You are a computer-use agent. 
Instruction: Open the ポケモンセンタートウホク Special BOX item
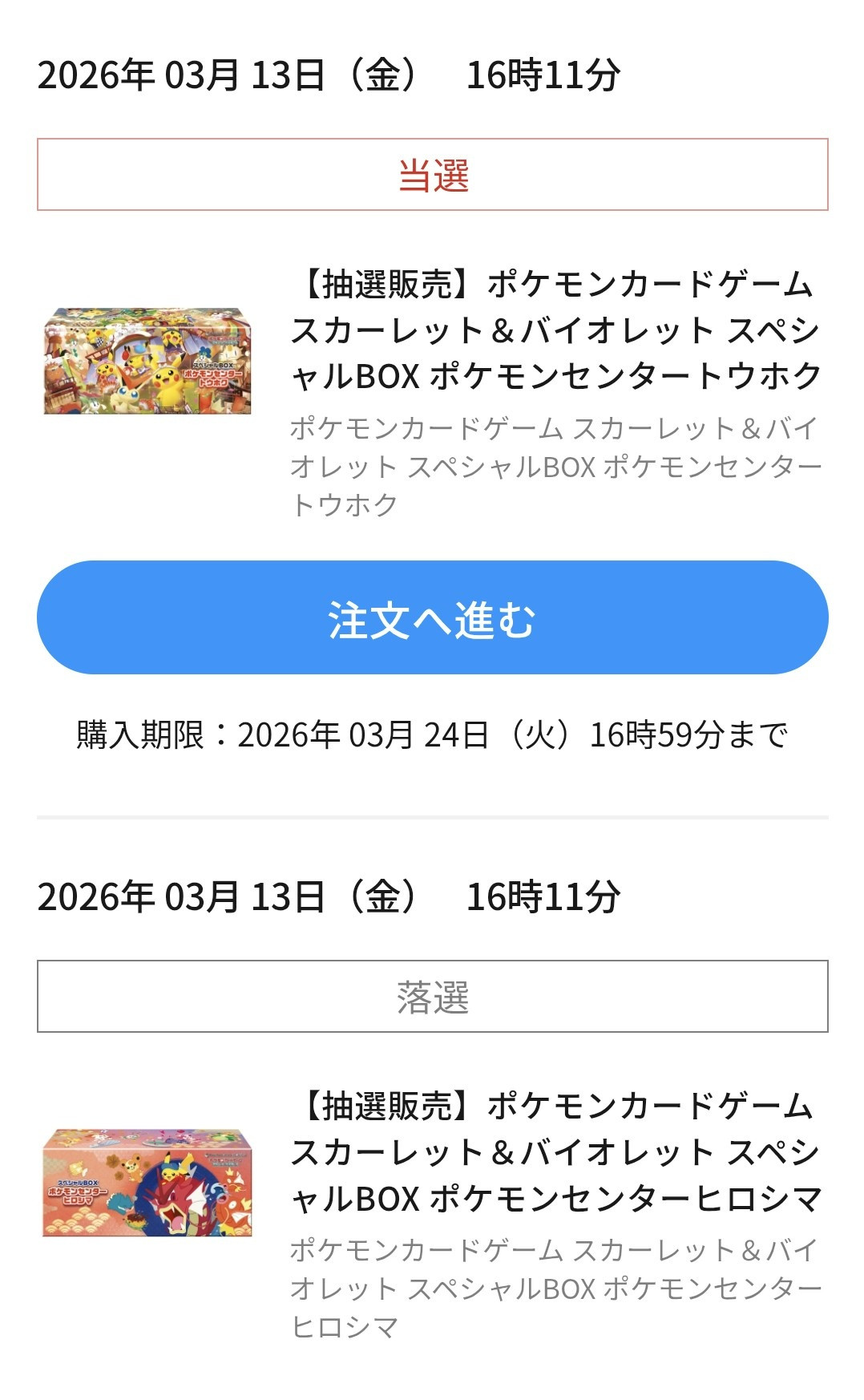point(555,330)
